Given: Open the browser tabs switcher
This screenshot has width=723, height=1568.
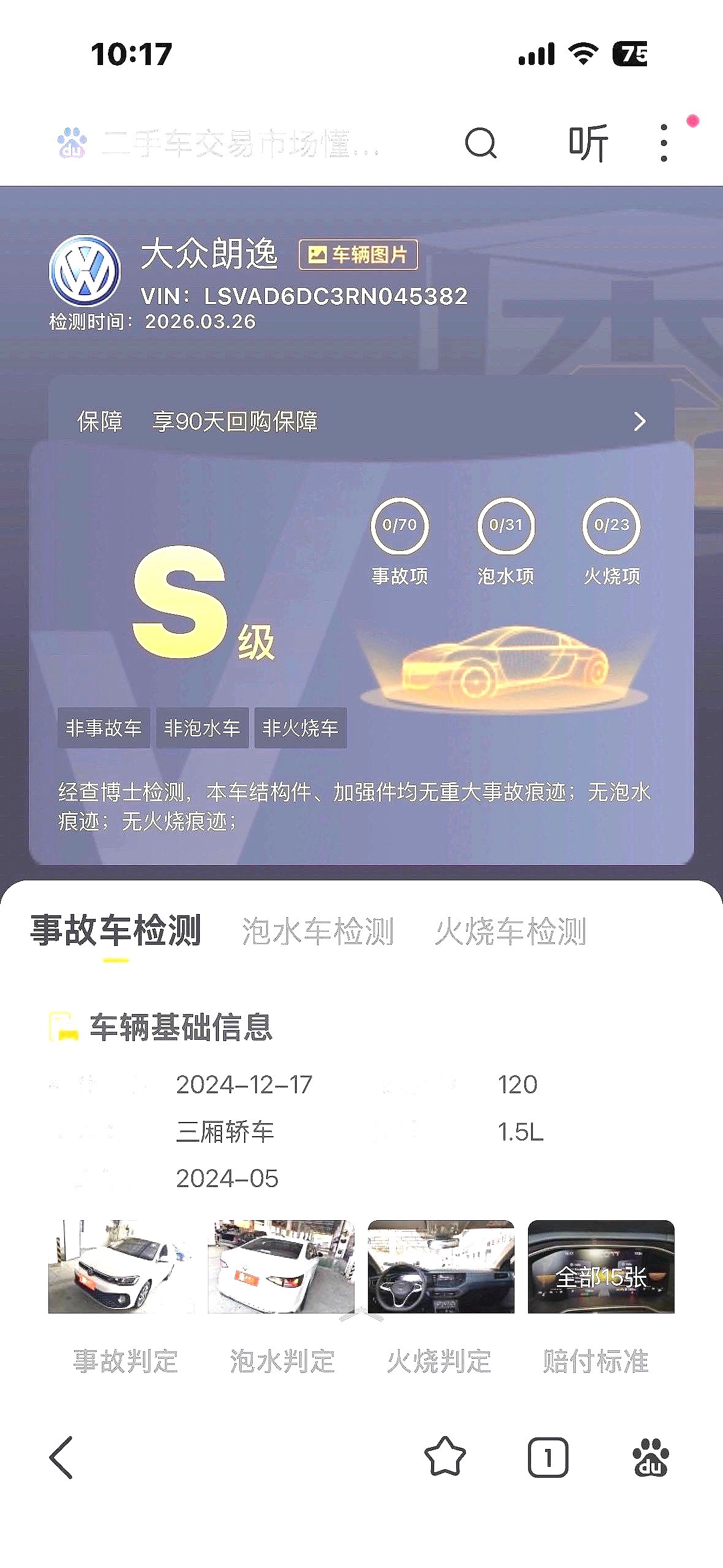Looking at the screenshot, I should [x=548, y=1458].
